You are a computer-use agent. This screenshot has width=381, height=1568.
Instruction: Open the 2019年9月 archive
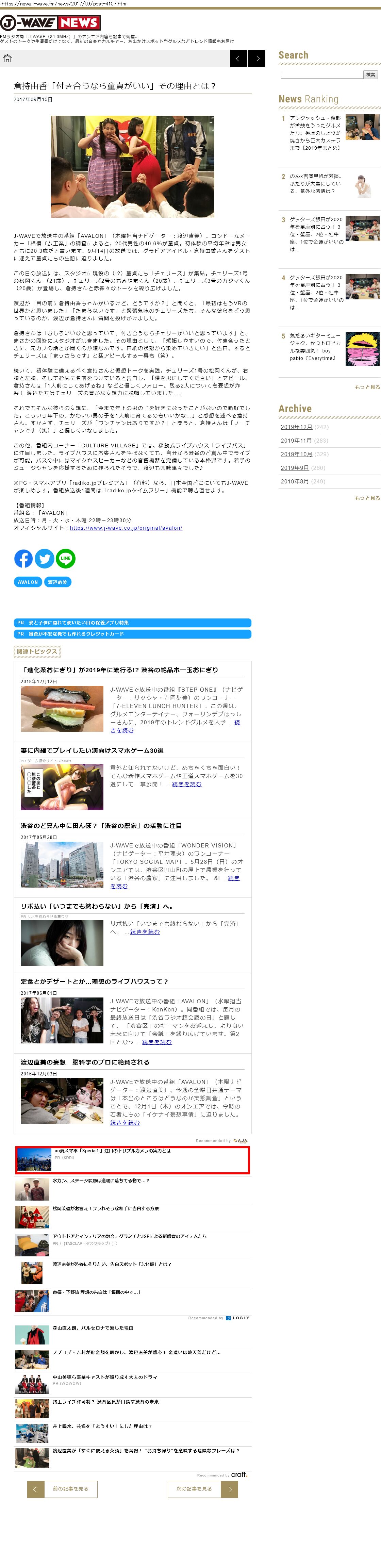pos(295,467)
